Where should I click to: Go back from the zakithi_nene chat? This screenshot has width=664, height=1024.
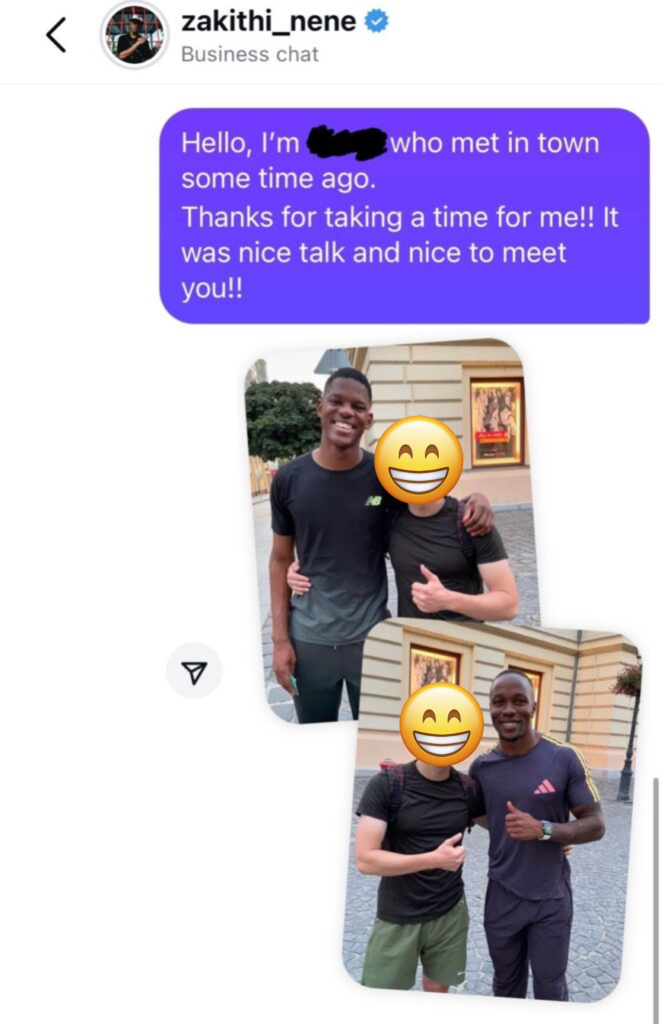pos(56,36)
